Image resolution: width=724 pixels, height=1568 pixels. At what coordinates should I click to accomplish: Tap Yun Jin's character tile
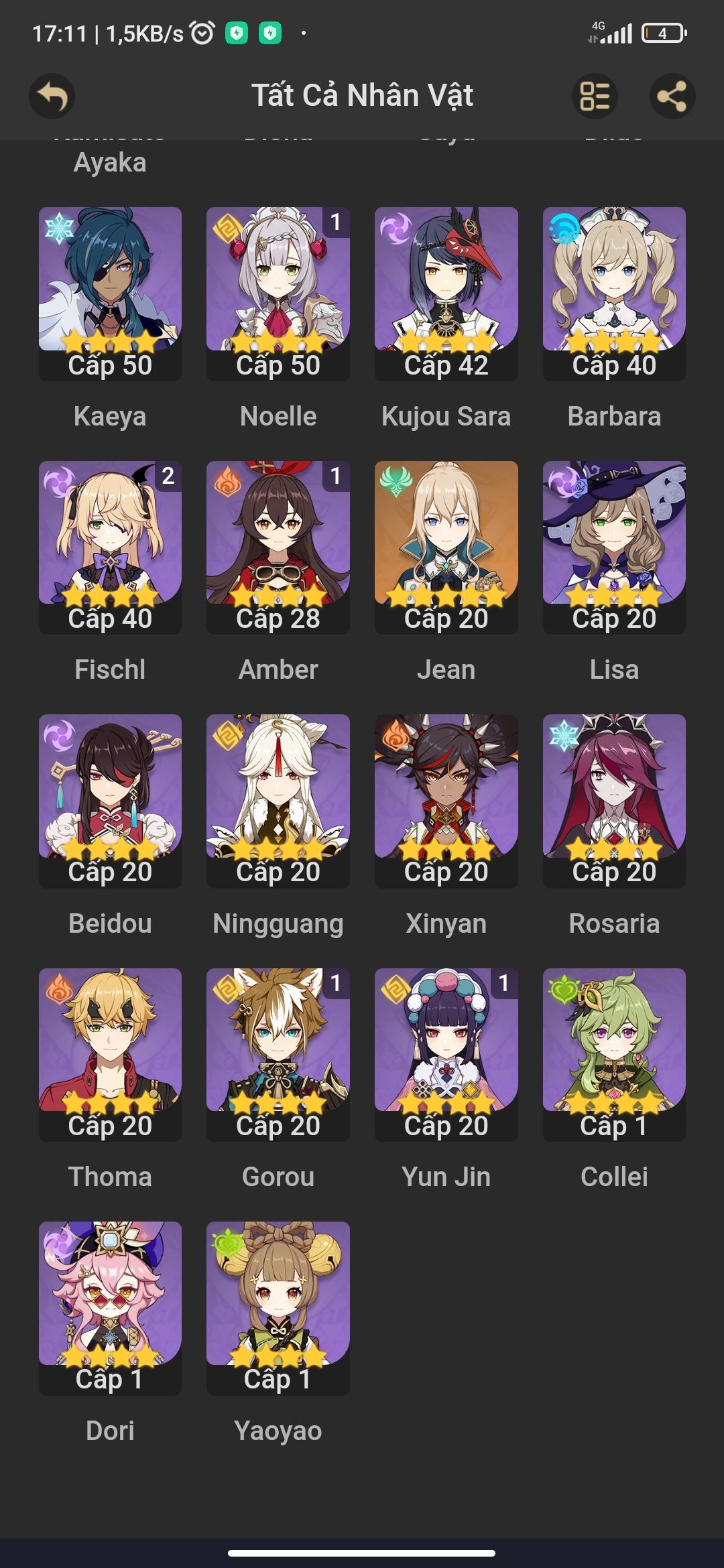tap(446, 1054)
